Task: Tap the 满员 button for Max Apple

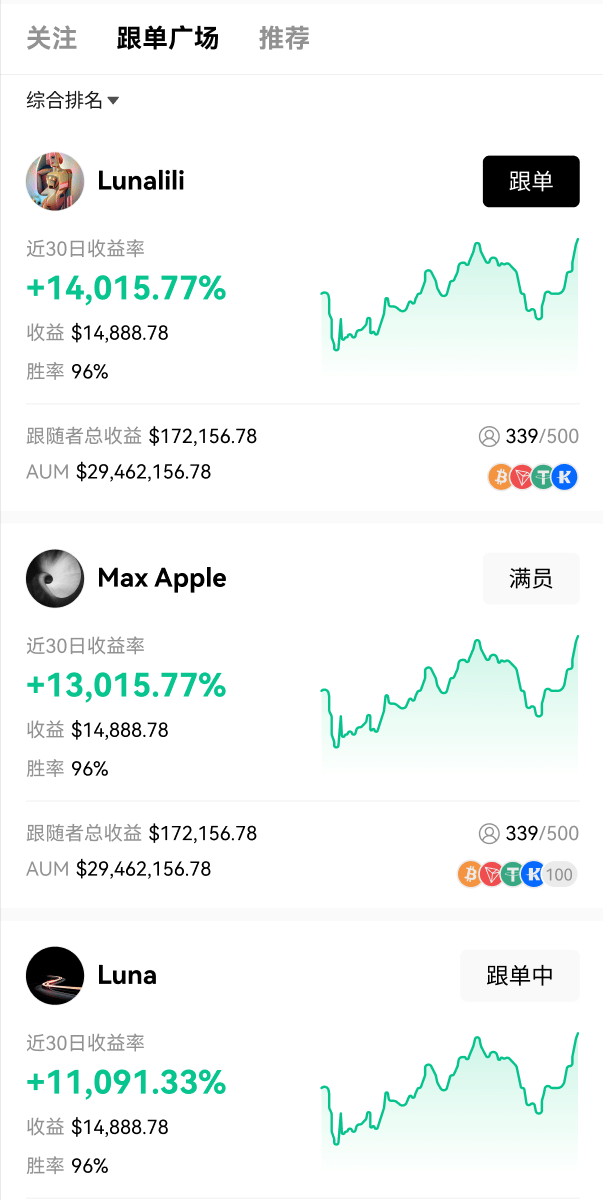Action: (x=530, y=578)
